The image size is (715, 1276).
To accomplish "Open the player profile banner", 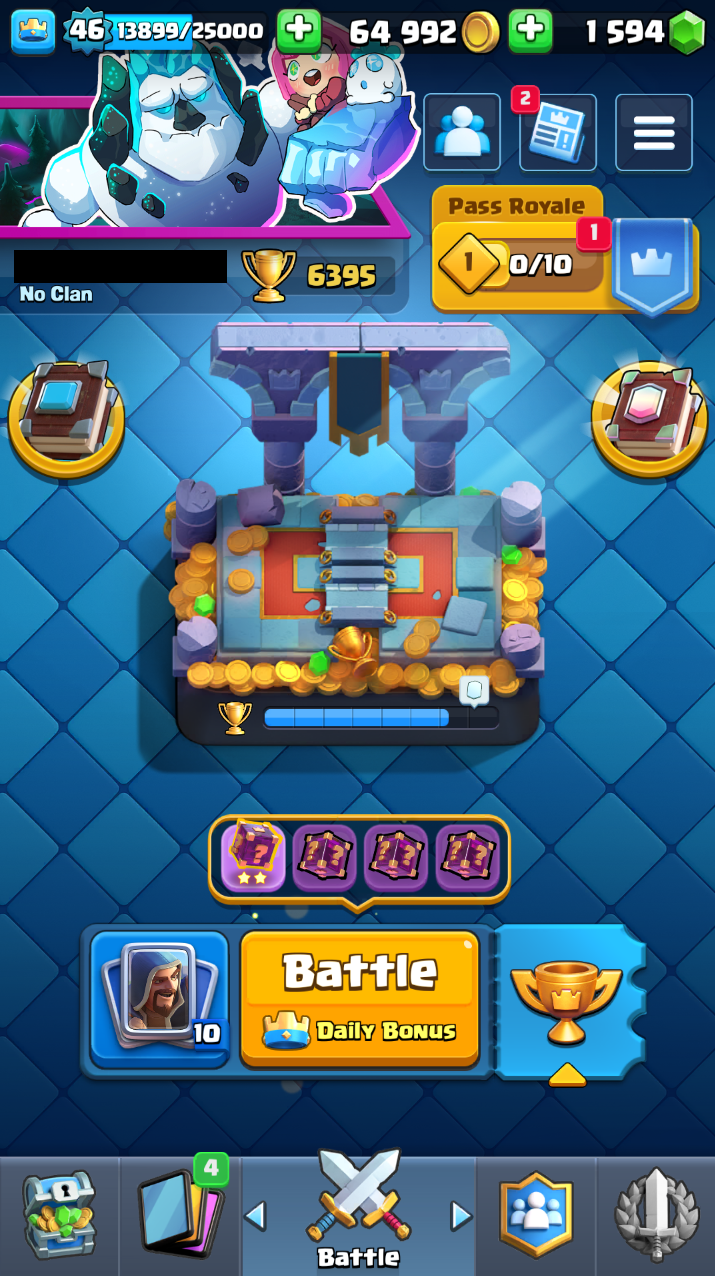I will pos(200,160).
